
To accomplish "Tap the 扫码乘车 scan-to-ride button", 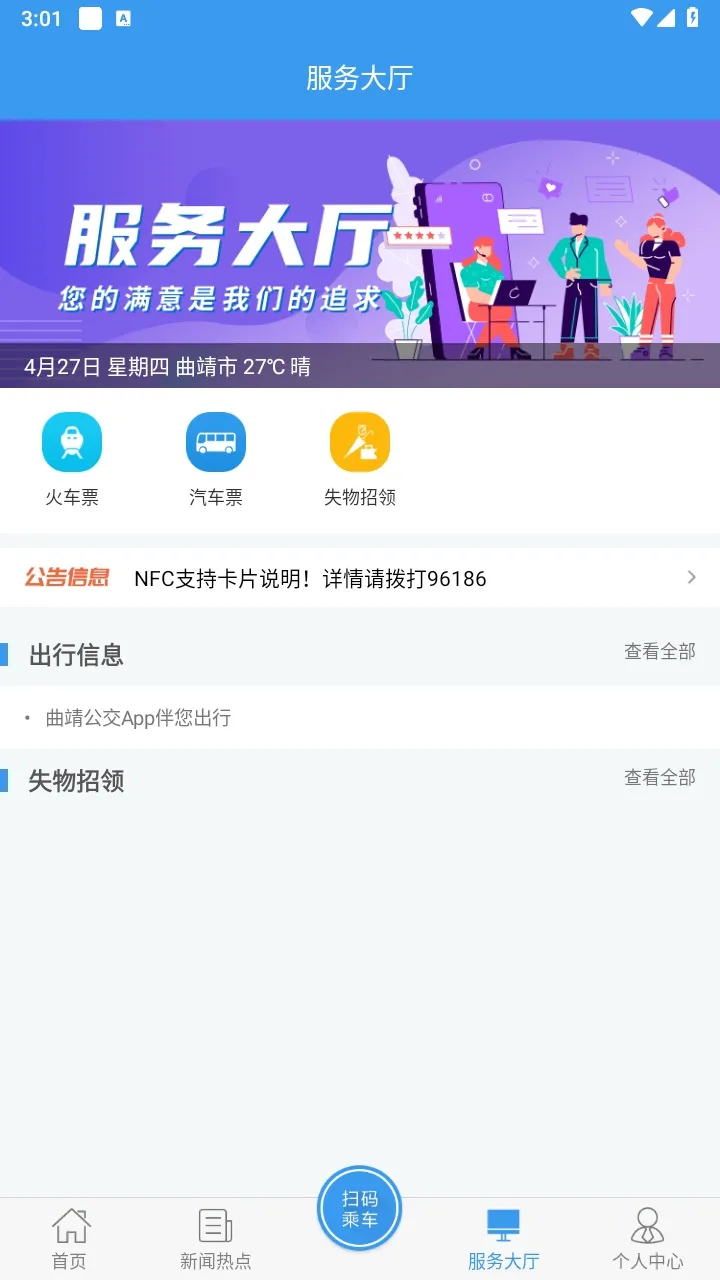I will pyautogui.click(x=360, y=1209).
